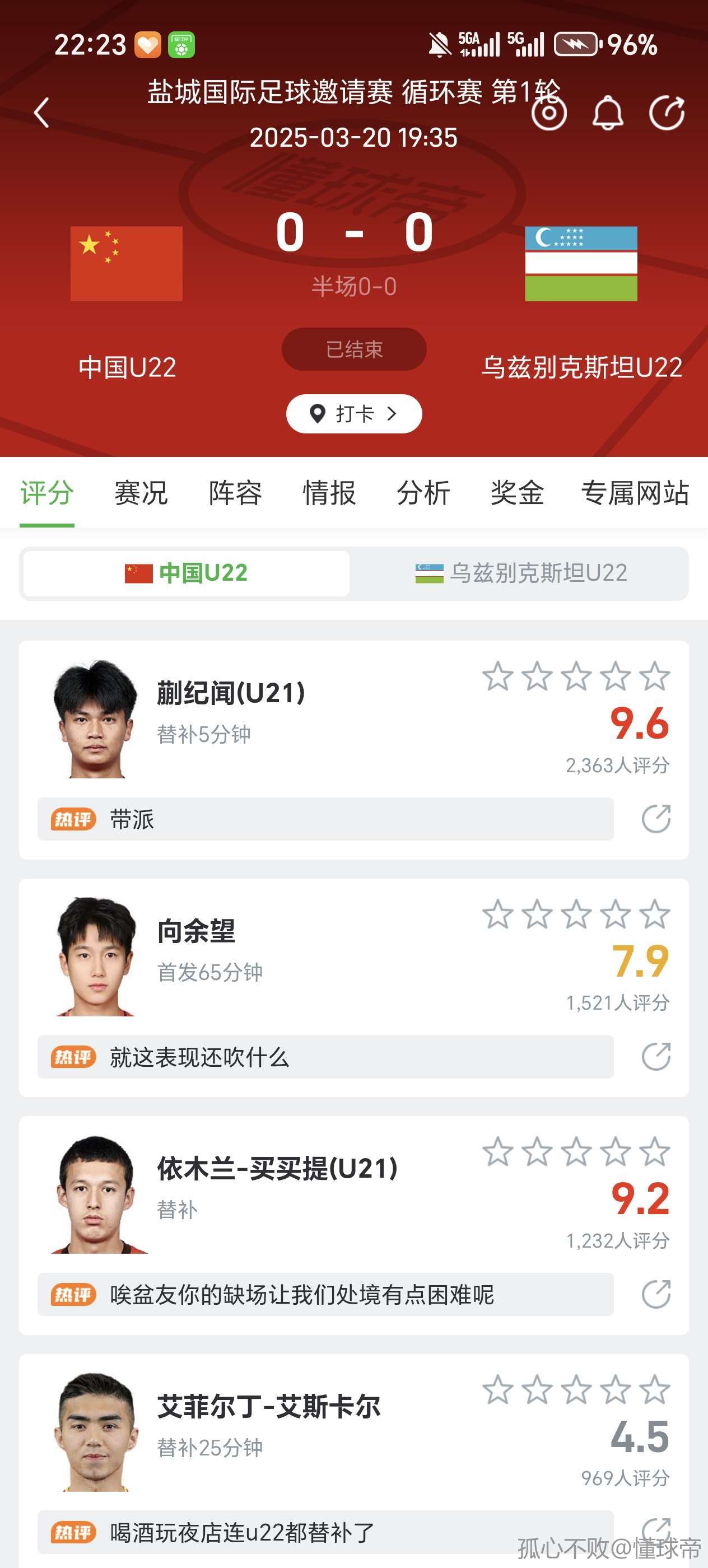708x1568 pixels.
Task: Share this match page
Action: 667,113
